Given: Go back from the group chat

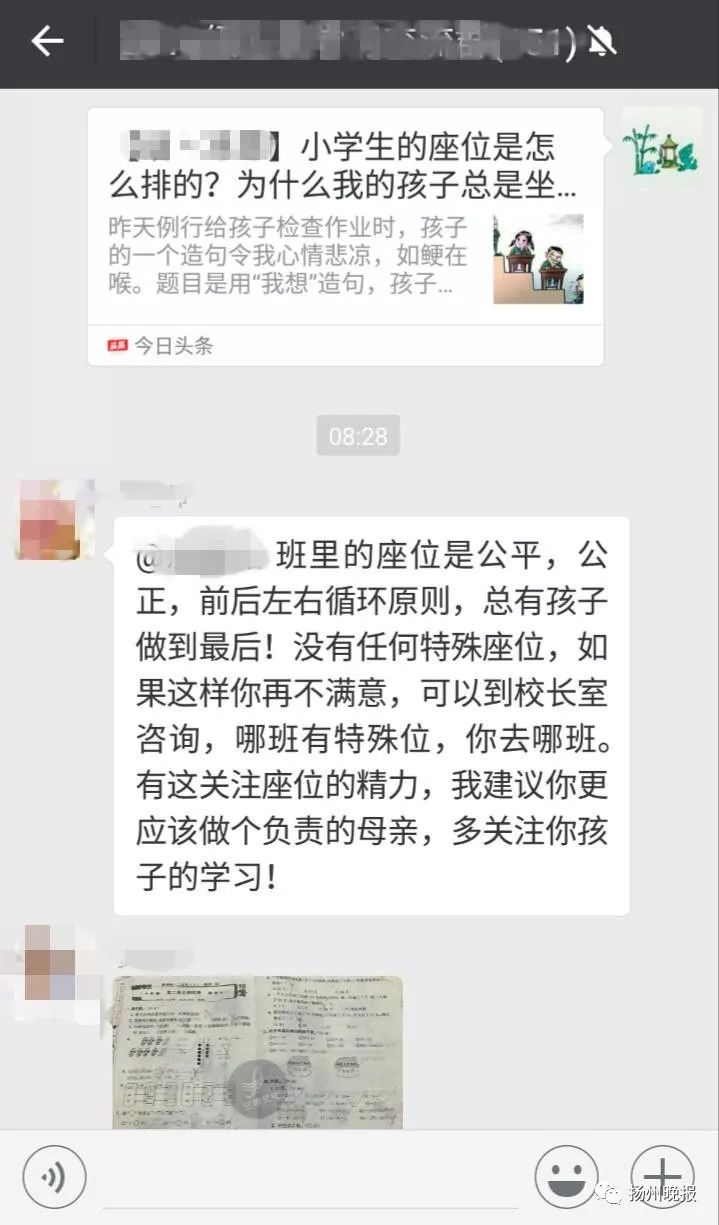Looking at the screenshot, I should coord(47,41).
